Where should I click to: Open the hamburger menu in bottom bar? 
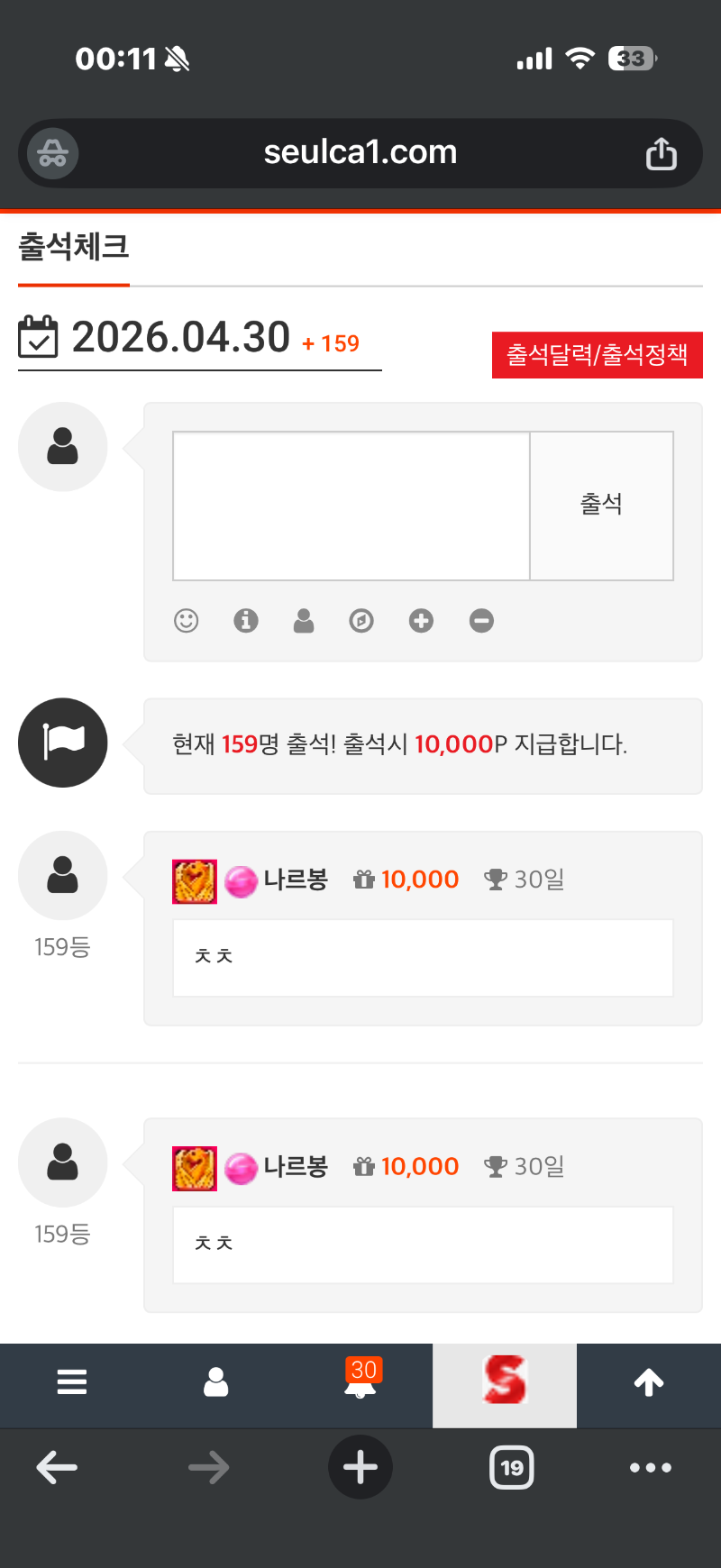pyautogui.click(x=72, y=1382)
